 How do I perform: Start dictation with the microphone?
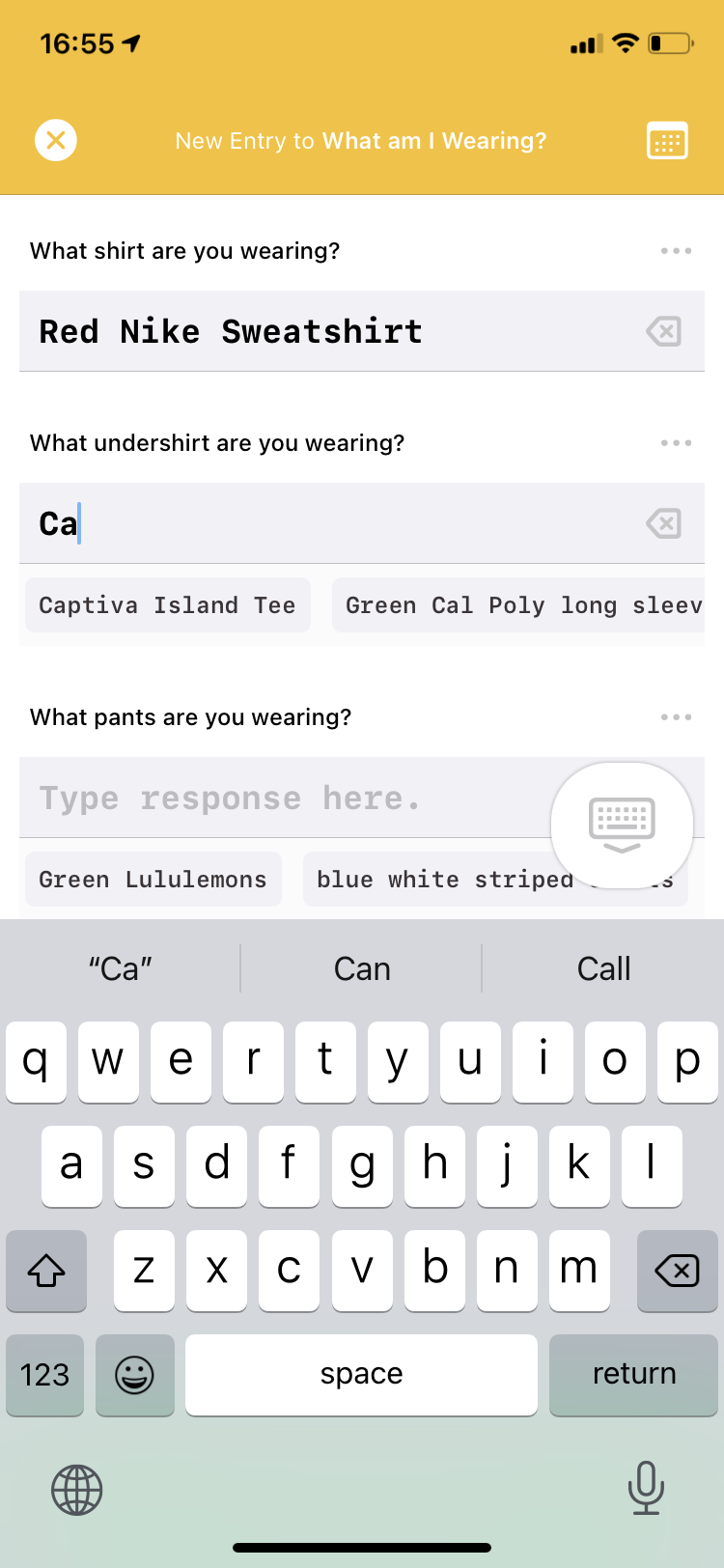point(646,1488)
